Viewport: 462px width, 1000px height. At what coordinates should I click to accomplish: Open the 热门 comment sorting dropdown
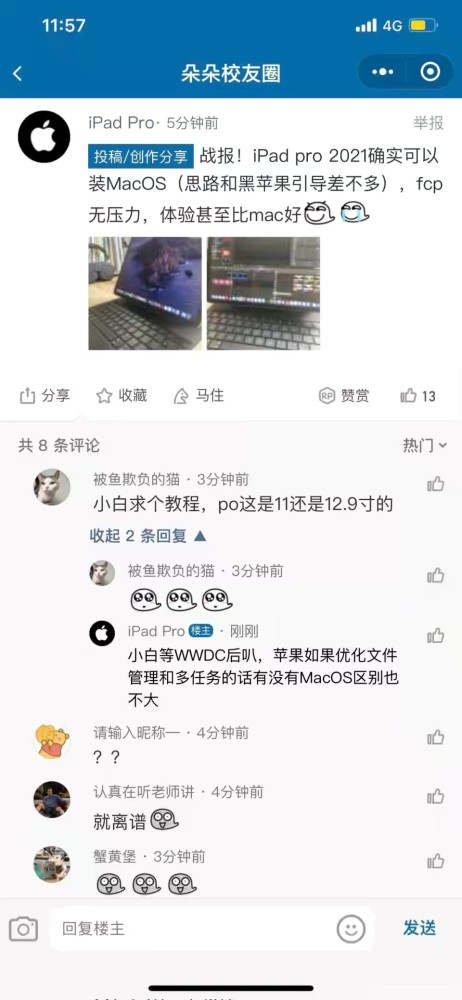[425, 445]
